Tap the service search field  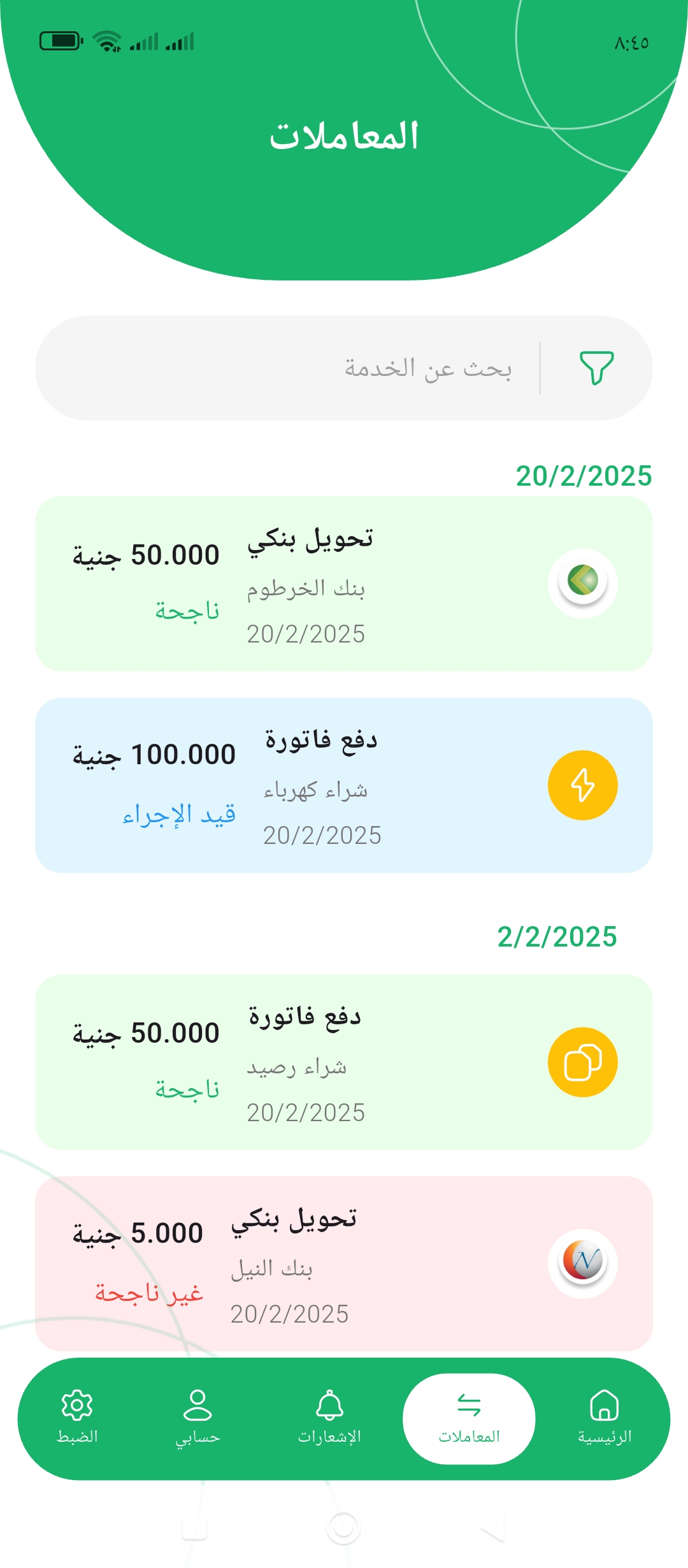[382, 368]
